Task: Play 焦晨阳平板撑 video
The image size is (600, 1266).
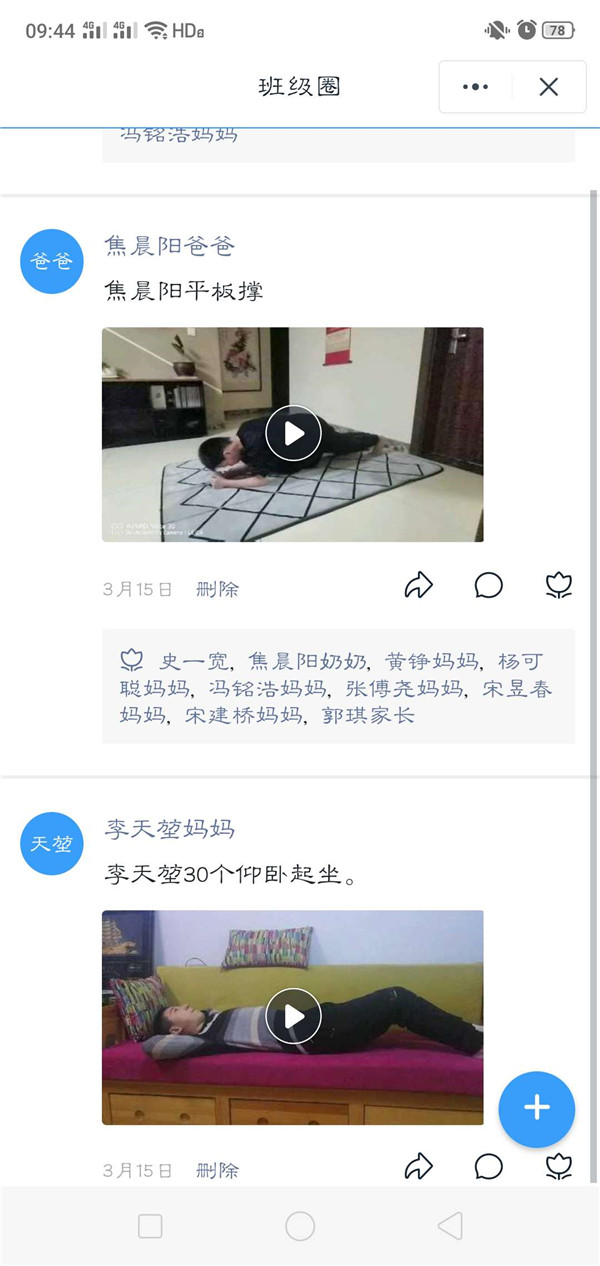Action: coord(293,433)
